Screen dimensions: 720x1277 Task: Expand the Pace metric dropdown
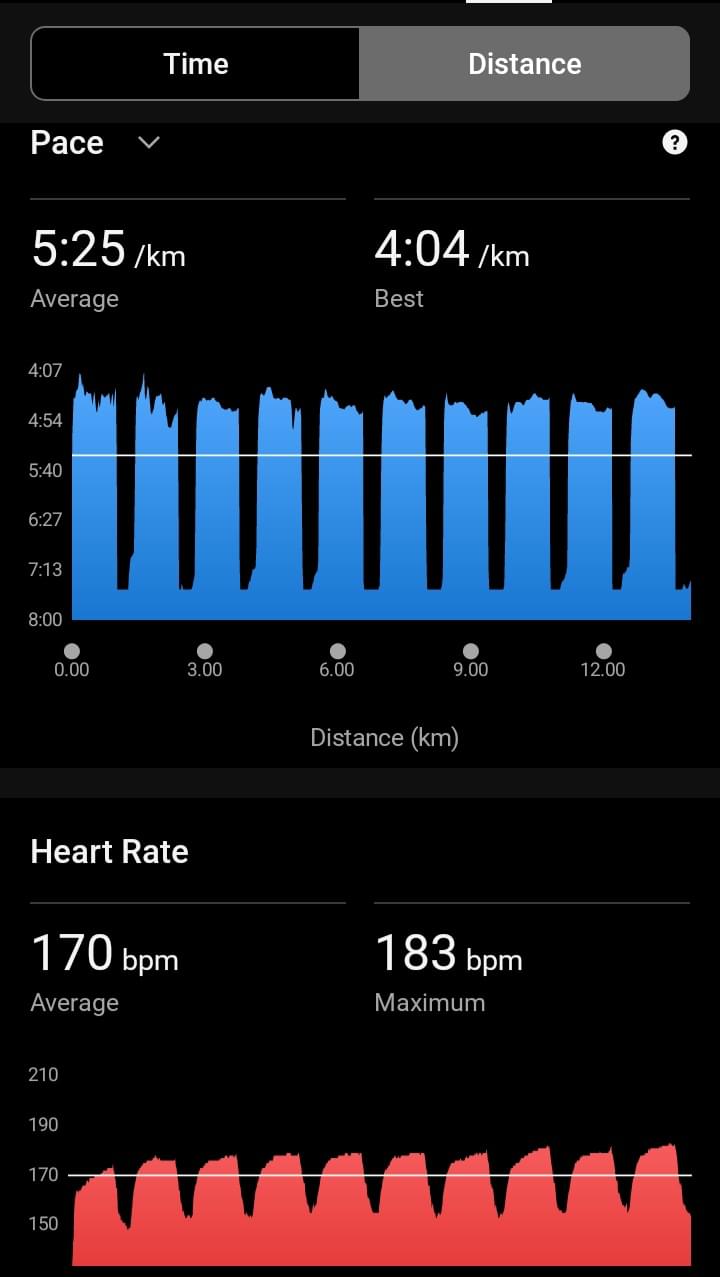[x=149, y=143]
